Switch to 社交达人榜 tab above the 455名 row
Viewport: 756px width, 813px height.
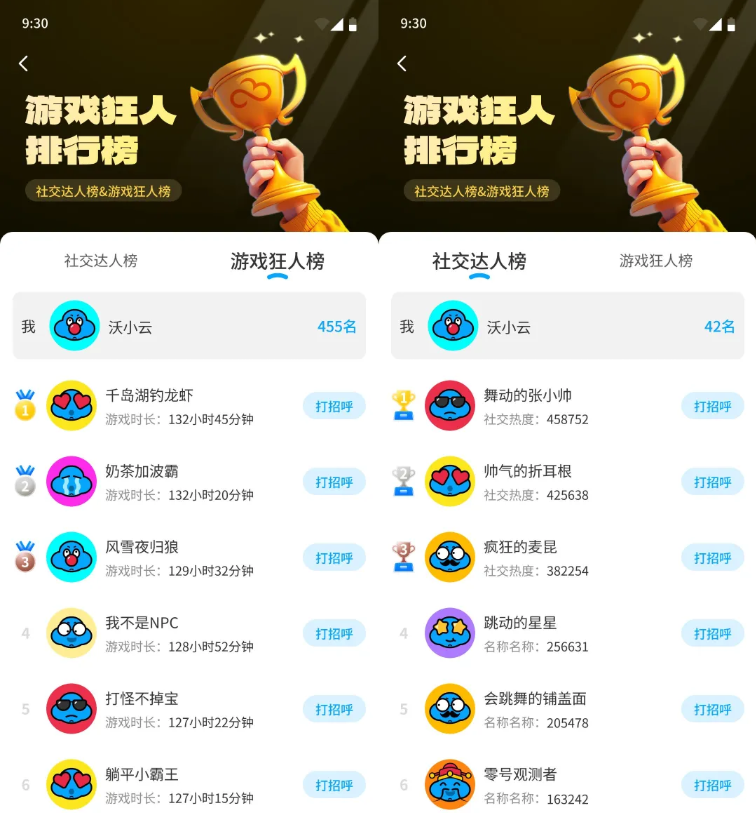click(x=101, y=261)
